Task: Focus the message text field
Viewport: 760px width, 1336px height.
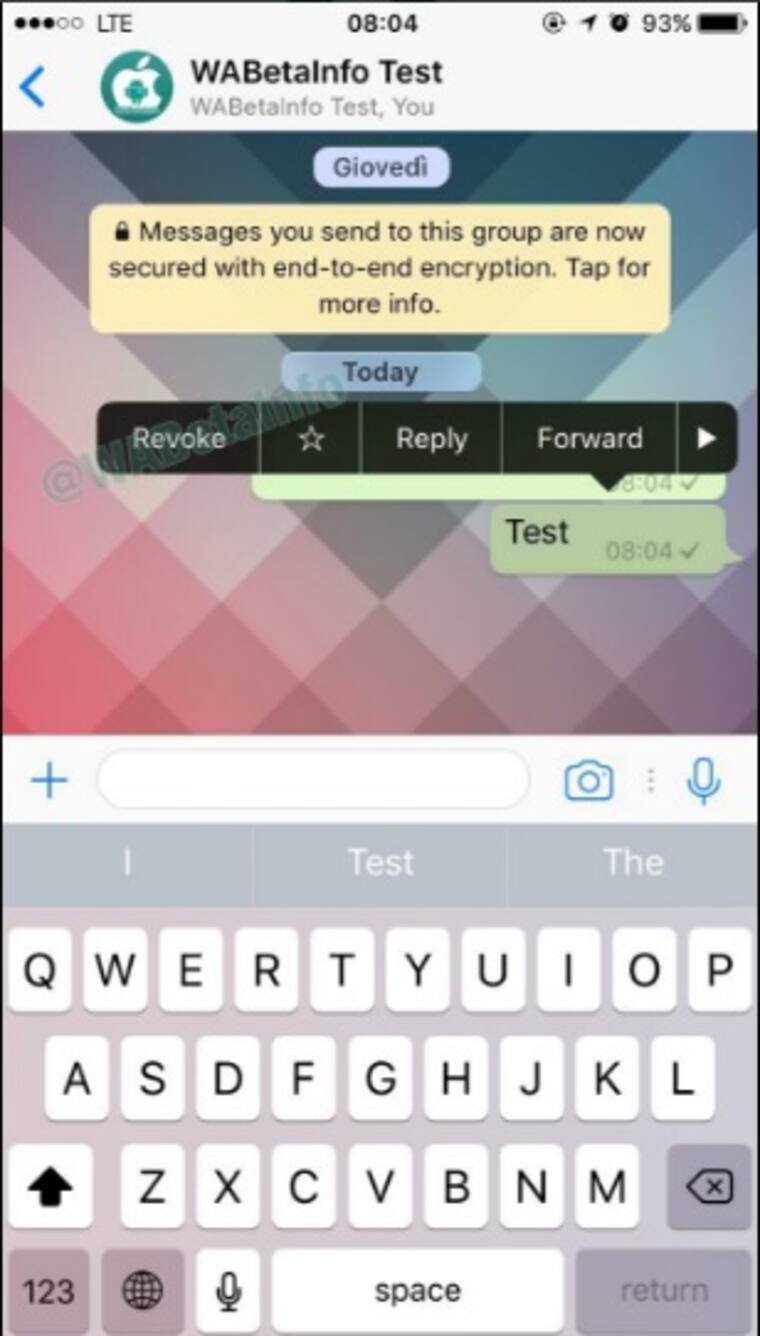Action: [x=312, y=780]
